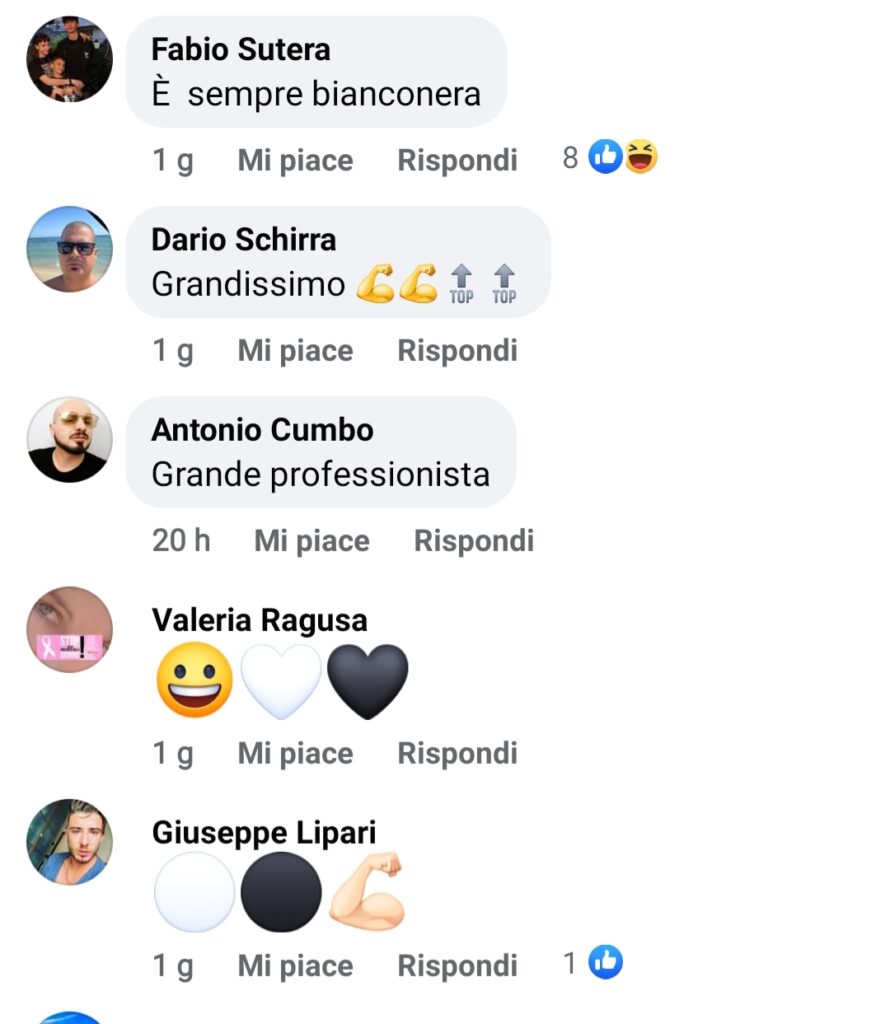Image resolution: width=890 pixels, height=1024 pixels.
Task: Like Giuseppe Lipari's comment
Action: [295, 965]
